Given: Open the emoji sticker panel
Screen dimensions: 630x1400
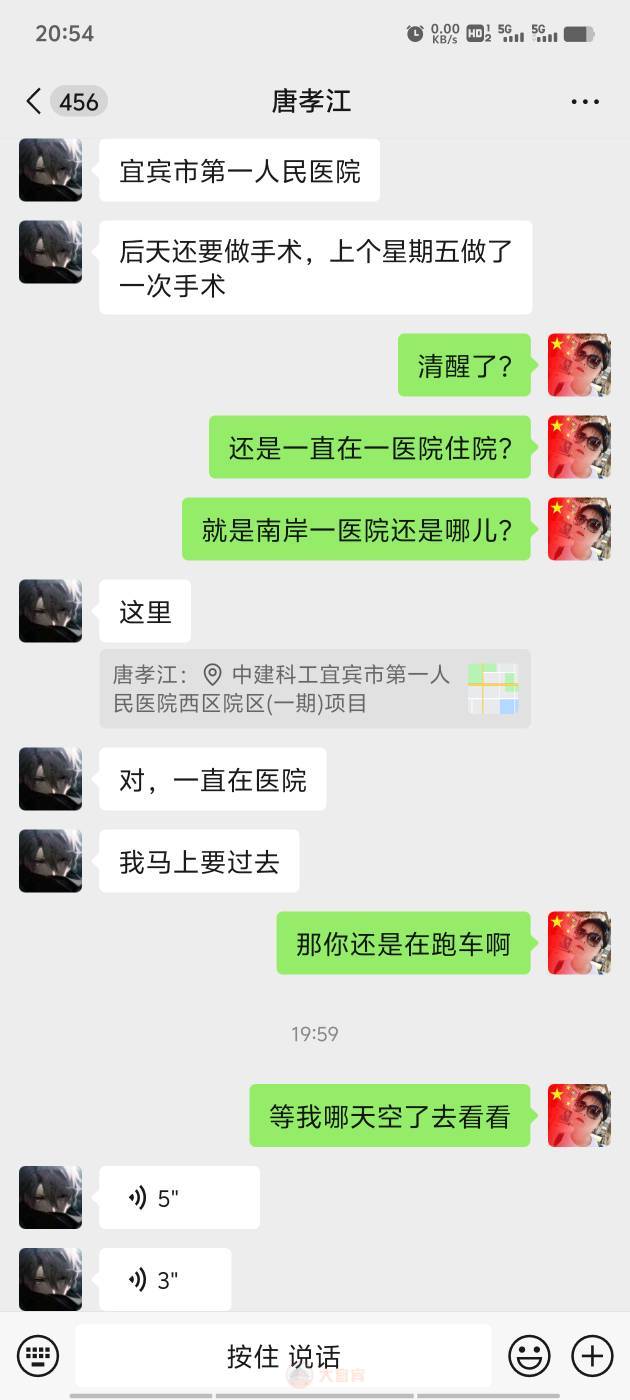Looking at the screenshot, I should [530, 1356].
